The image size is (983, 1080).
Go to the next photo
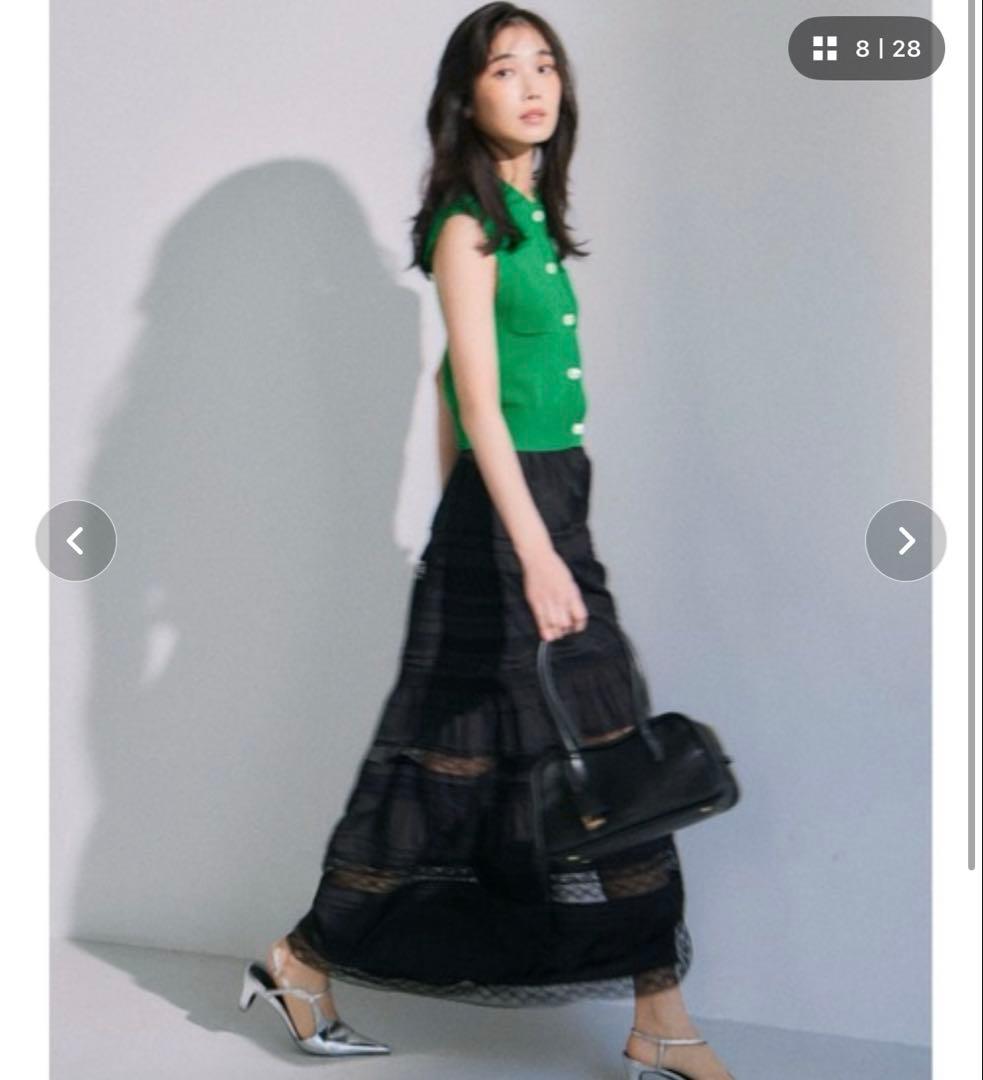tap(905, 541)
